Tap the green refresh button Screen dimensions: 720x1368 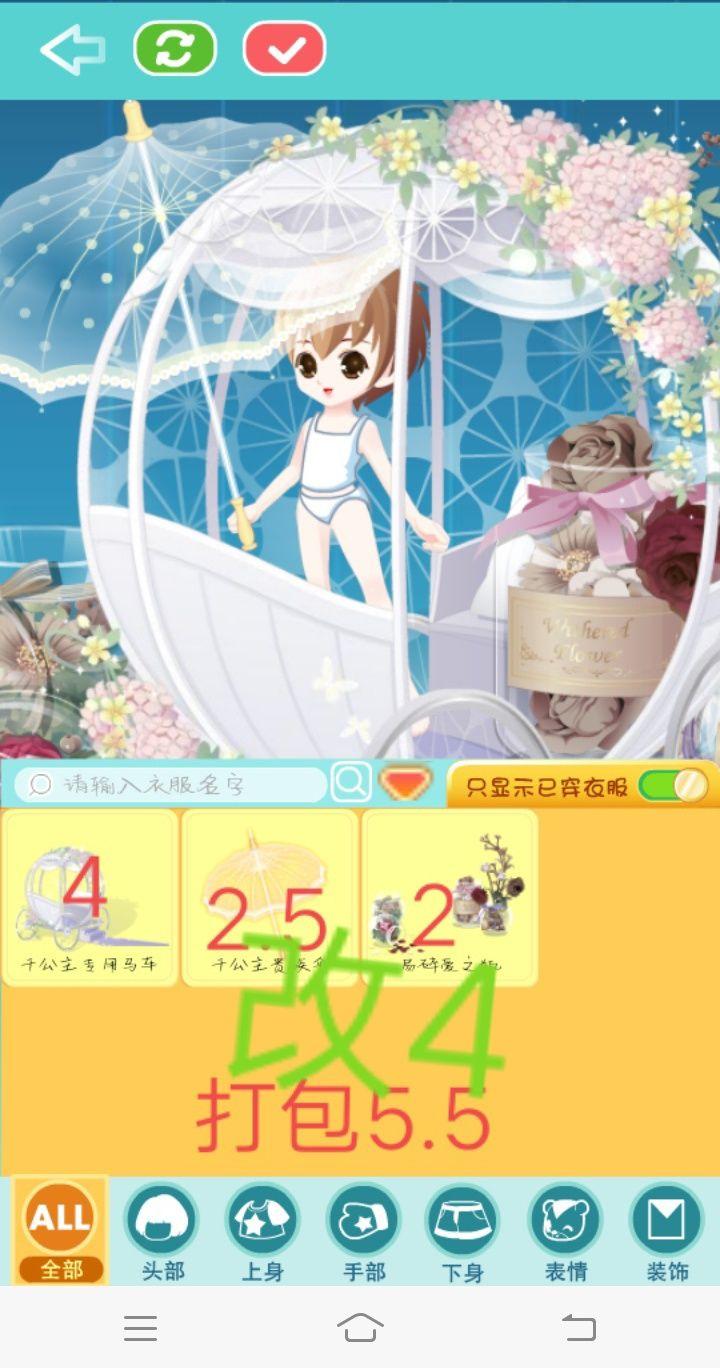[175, 48]
